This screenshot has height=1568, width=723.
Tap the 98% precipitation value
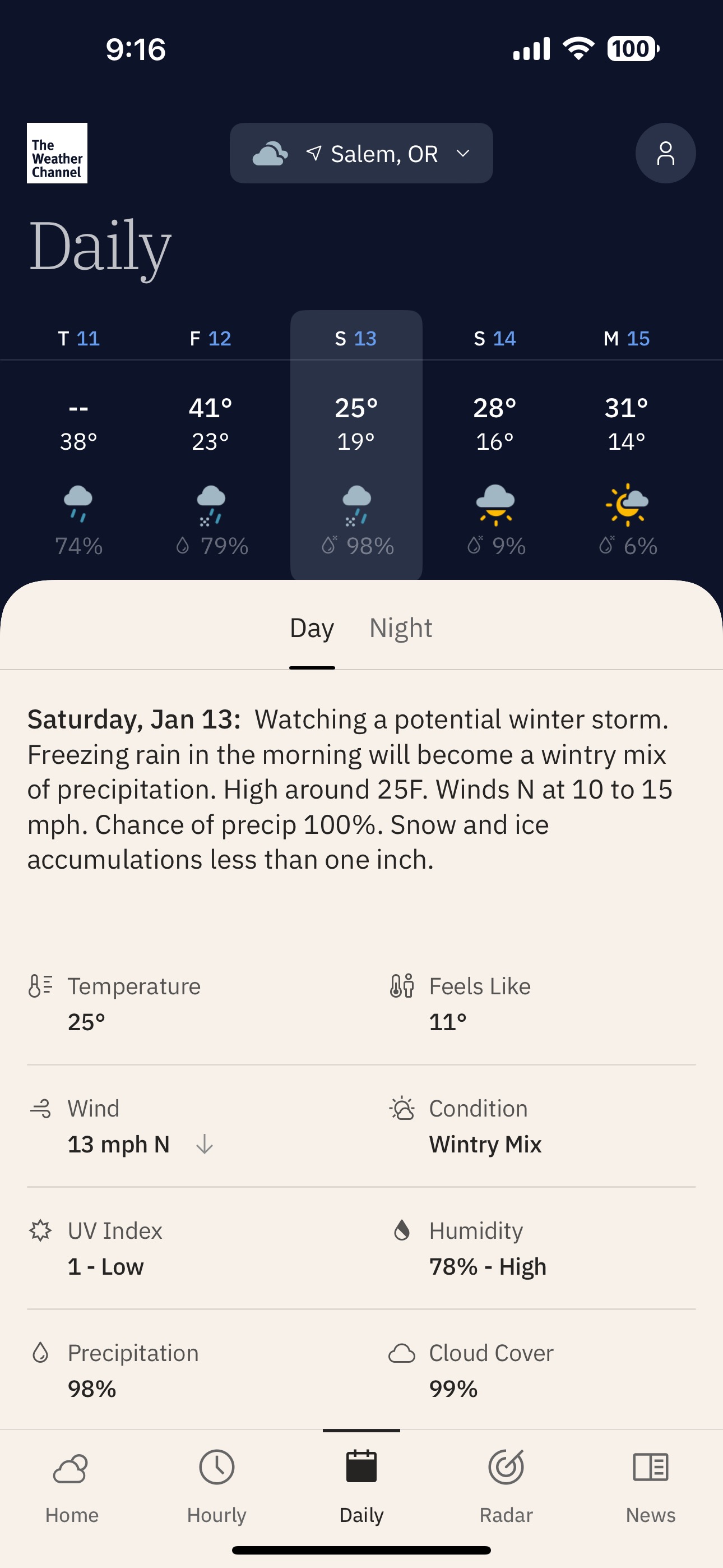pos(91,1390)
